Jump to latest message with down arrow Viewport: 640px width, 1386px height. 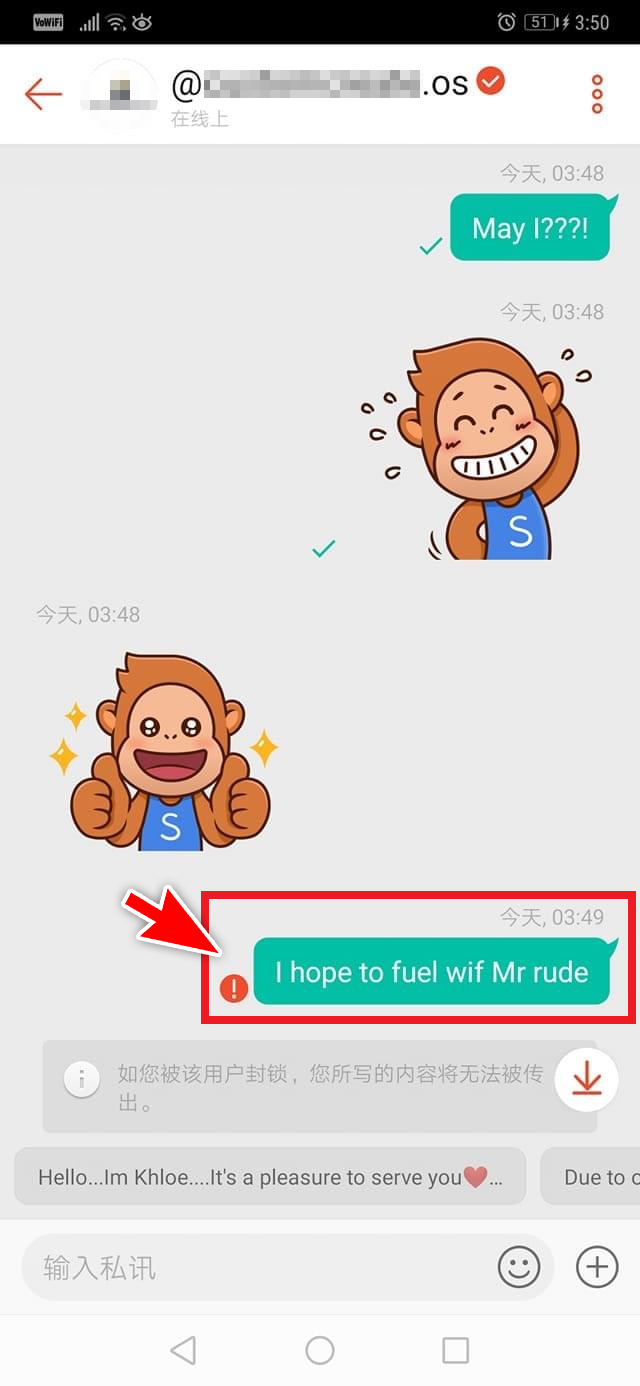click(587, 1080)
